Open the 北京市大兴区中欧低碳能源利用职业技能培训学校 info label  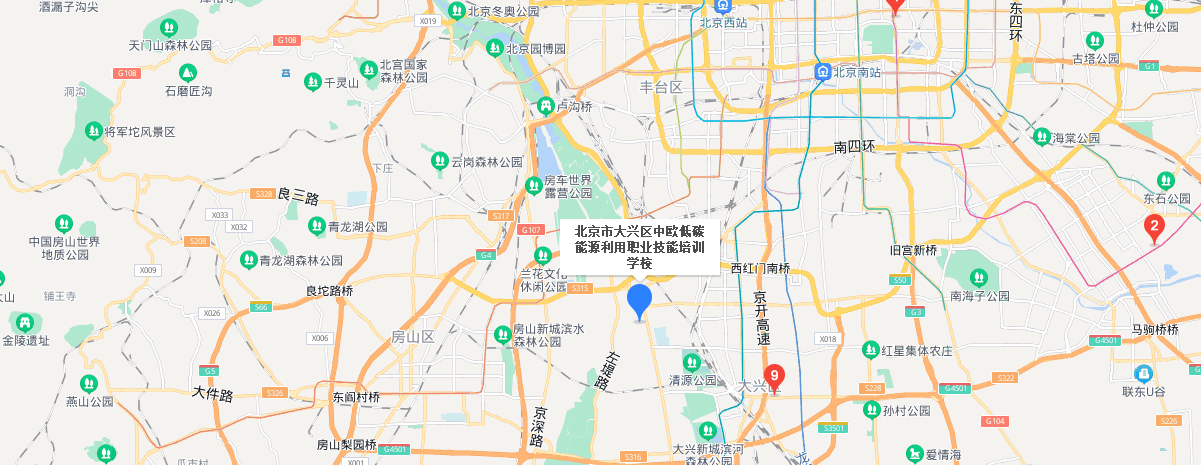point(639,246)
